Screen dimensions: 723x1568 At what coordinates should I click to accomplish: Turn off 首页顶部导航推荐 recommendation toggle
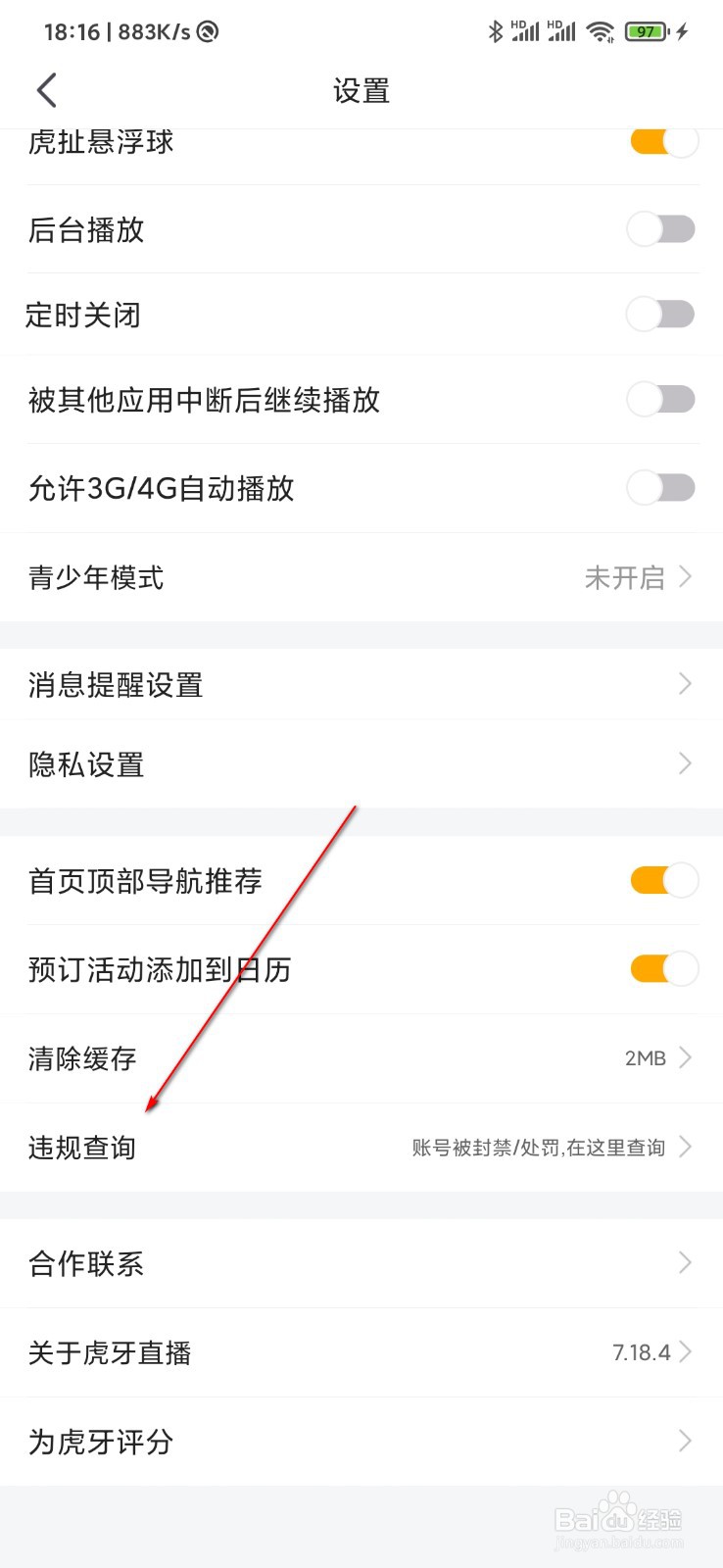(662, 880)
